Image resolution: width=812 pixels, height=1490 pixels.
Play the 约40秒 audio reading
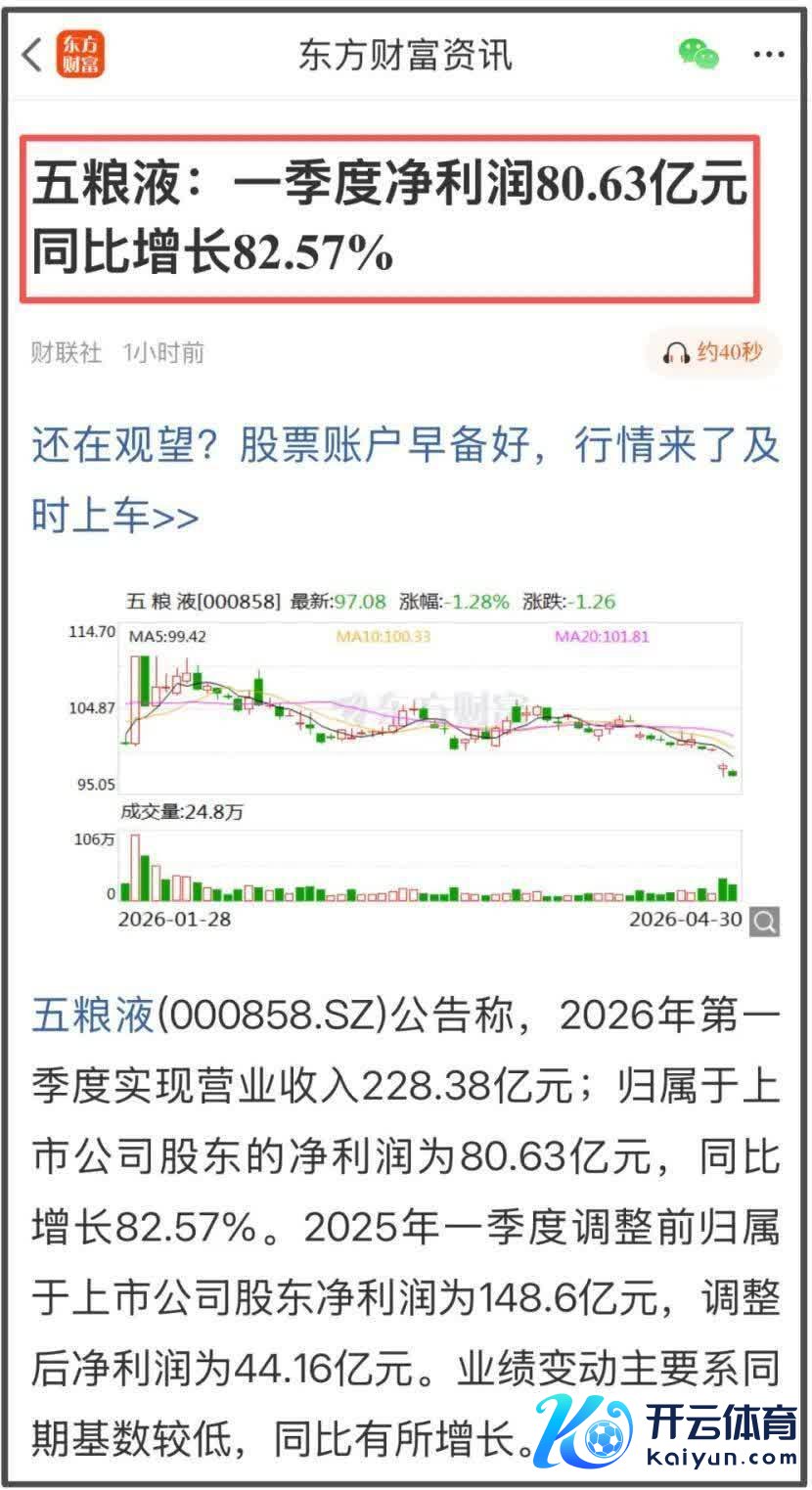pos(712,352)
